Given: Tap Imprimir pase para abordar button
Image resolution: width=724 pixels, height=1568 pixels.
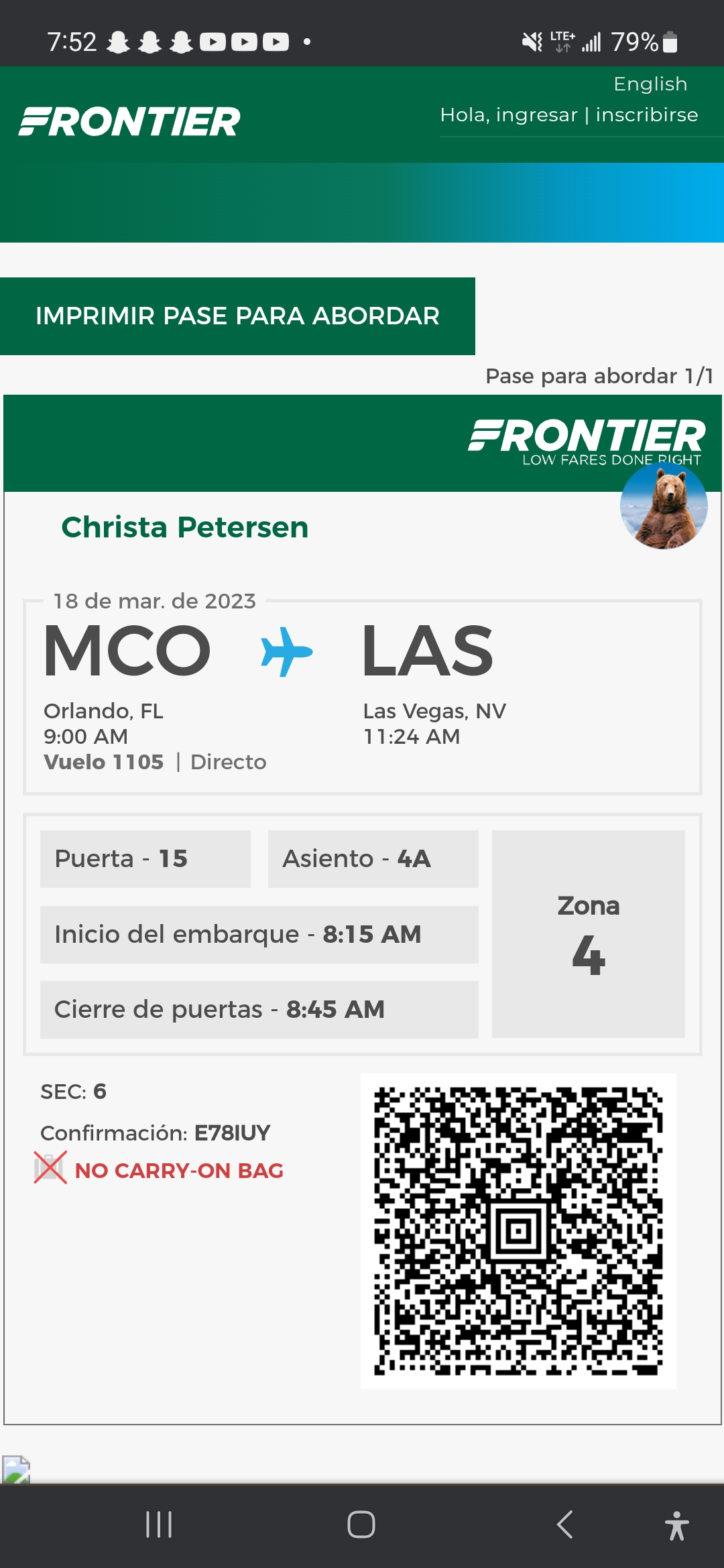Looking at the screenshot, I should pyautogui.click(x=237, y=316).
